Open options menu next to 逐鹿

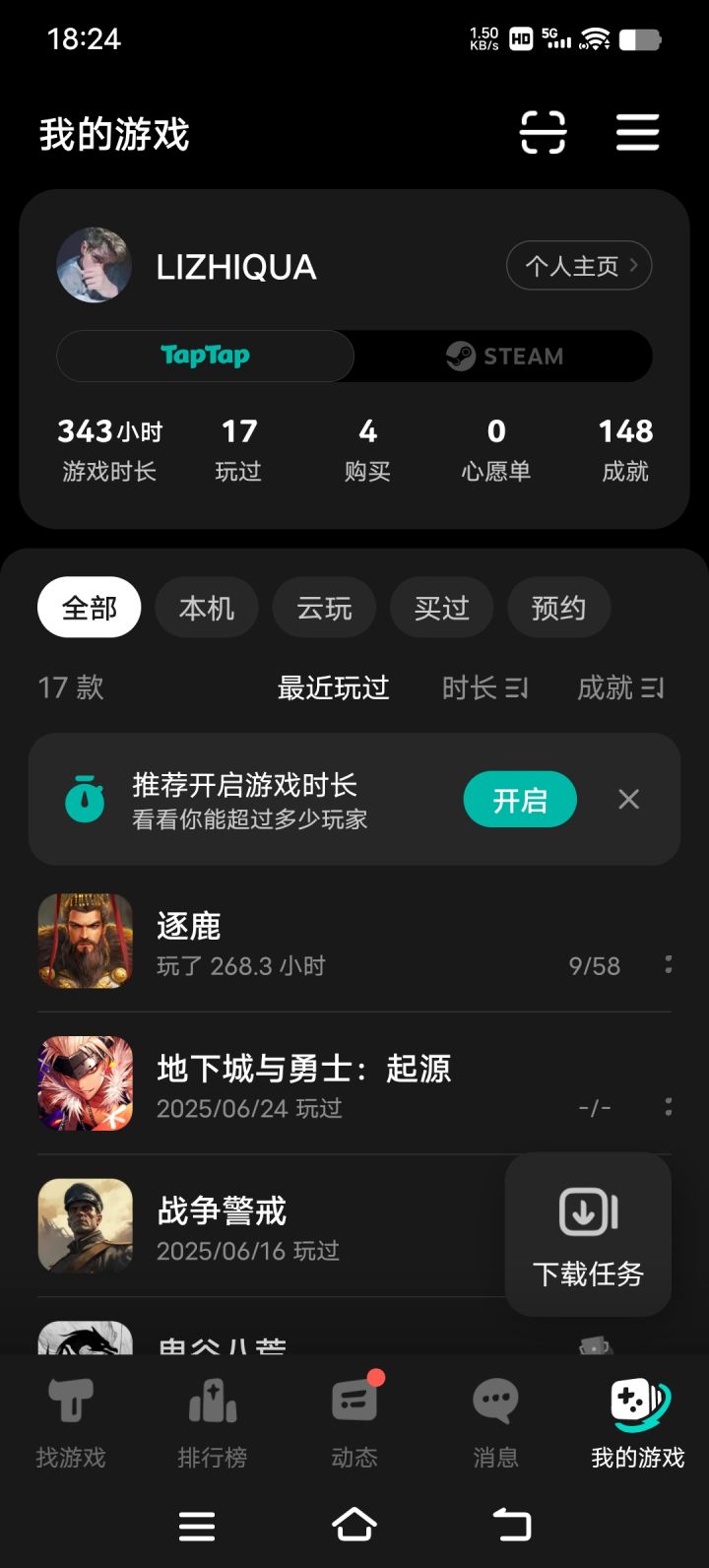pos(668,965)
